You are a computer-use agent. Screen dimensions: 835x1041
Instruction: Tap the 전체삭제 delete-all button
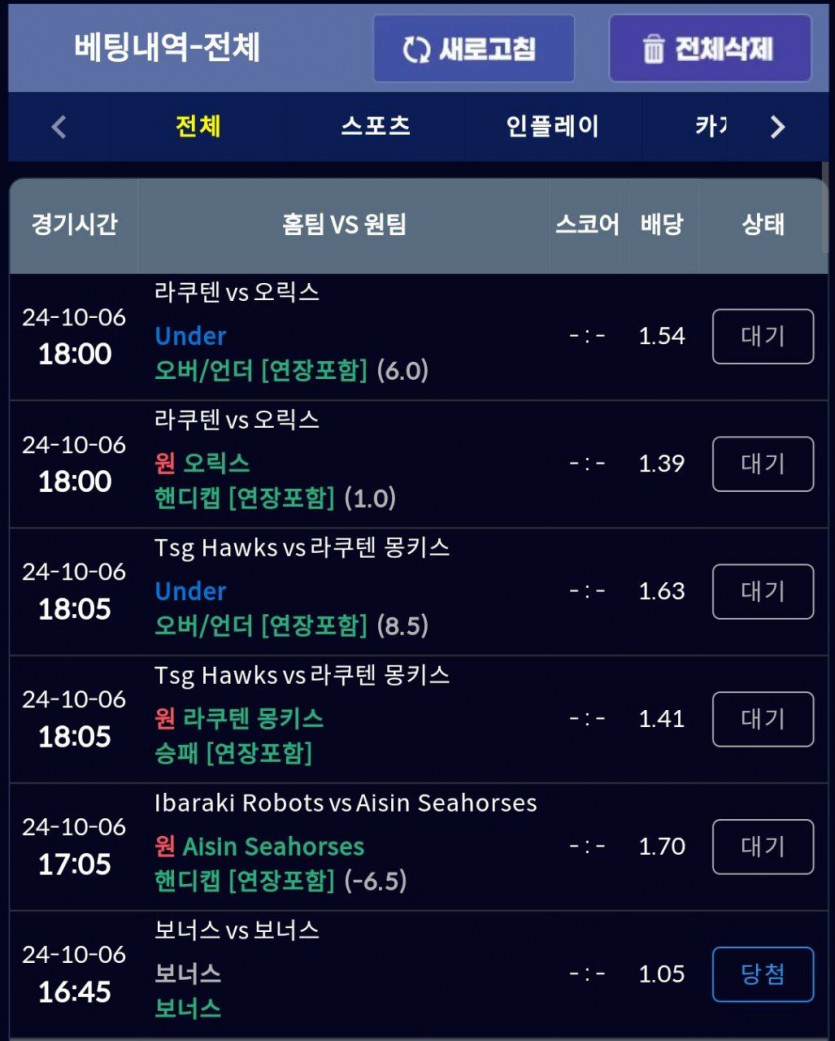[710, 48]
